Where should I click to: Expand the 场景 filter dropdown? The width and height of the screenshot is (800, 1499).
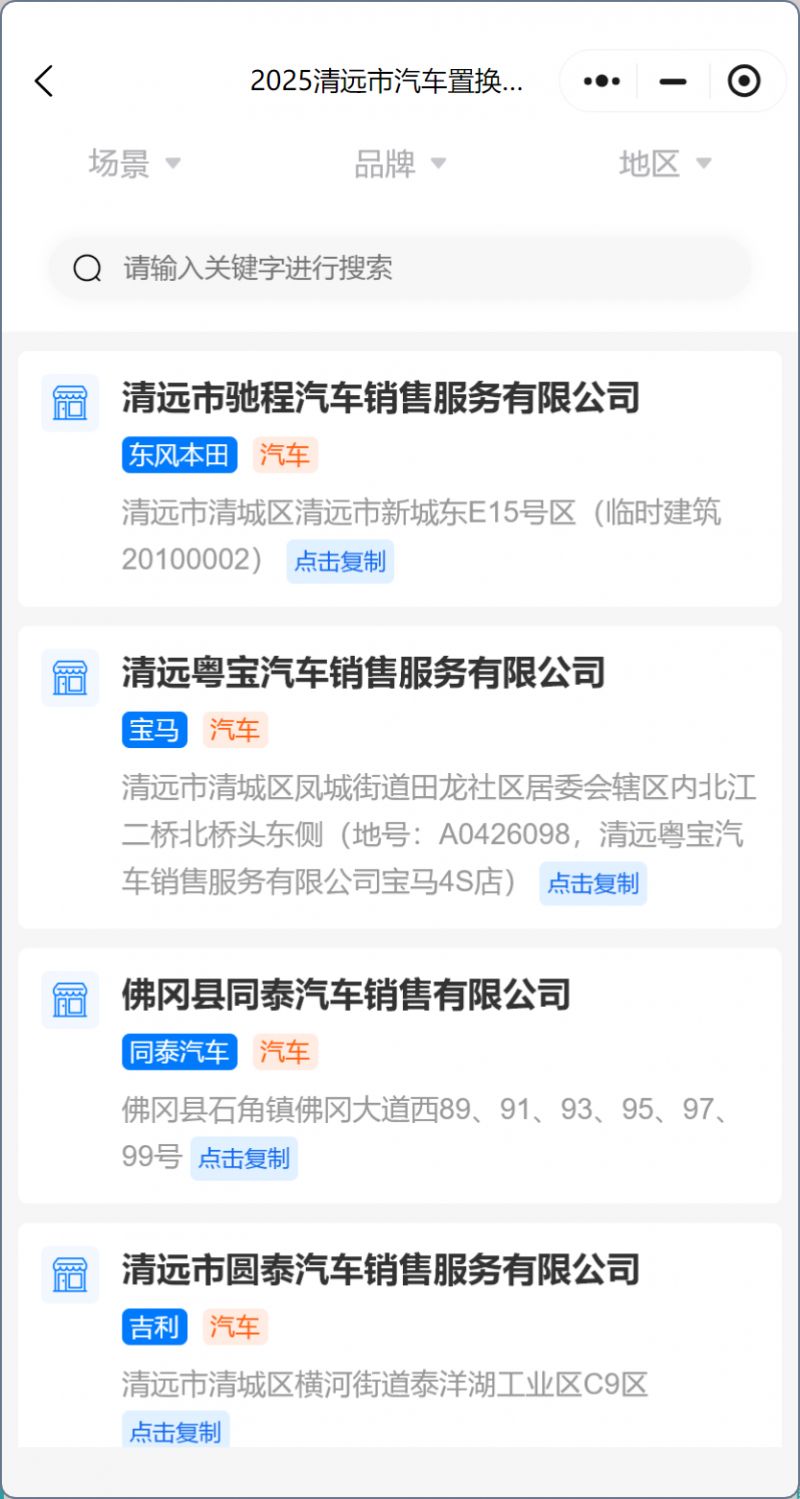pyautogui.click(x=135, y=163)
